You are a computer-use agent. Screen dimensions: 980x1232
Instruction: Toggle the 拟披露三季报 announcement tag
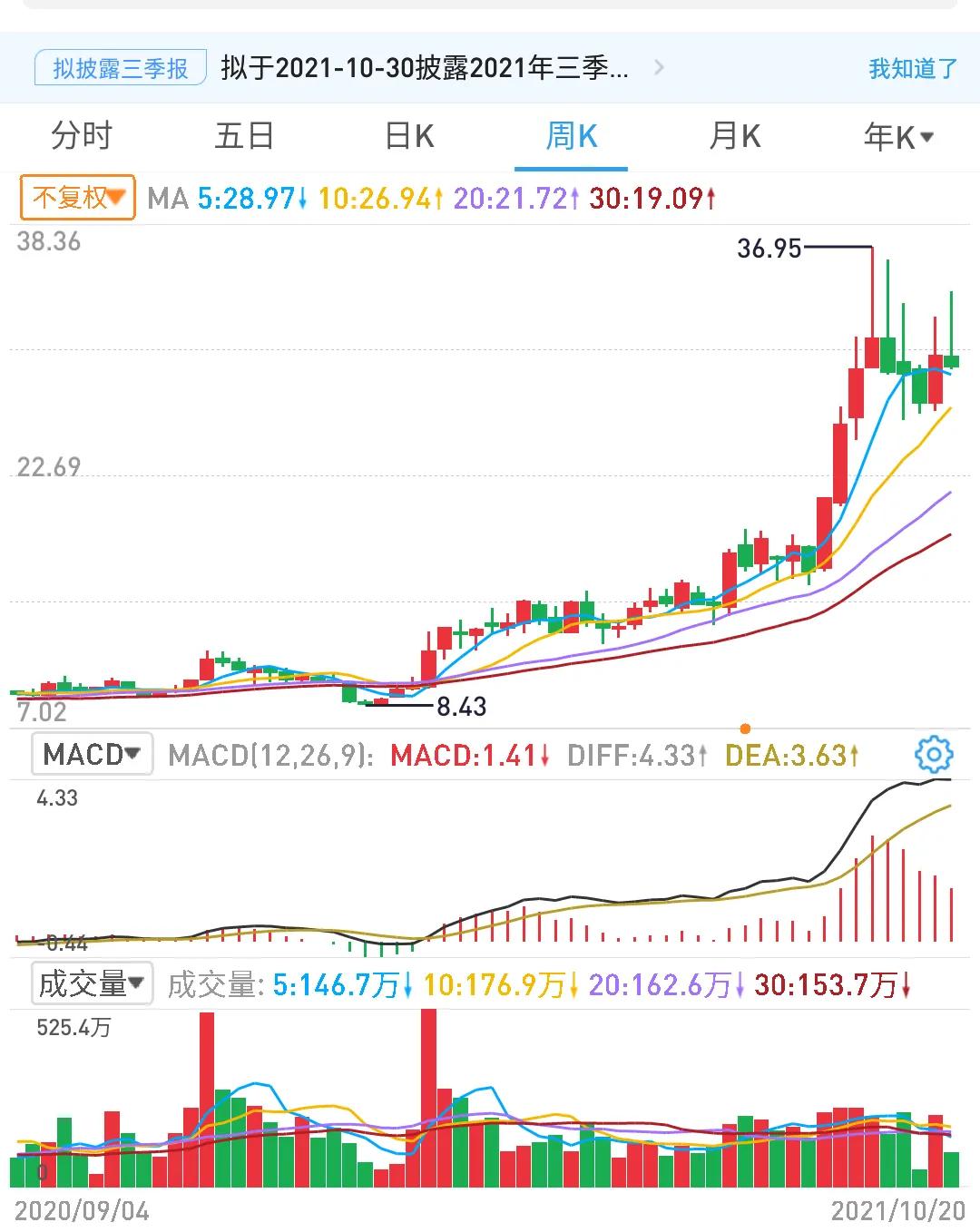point(119,68)
